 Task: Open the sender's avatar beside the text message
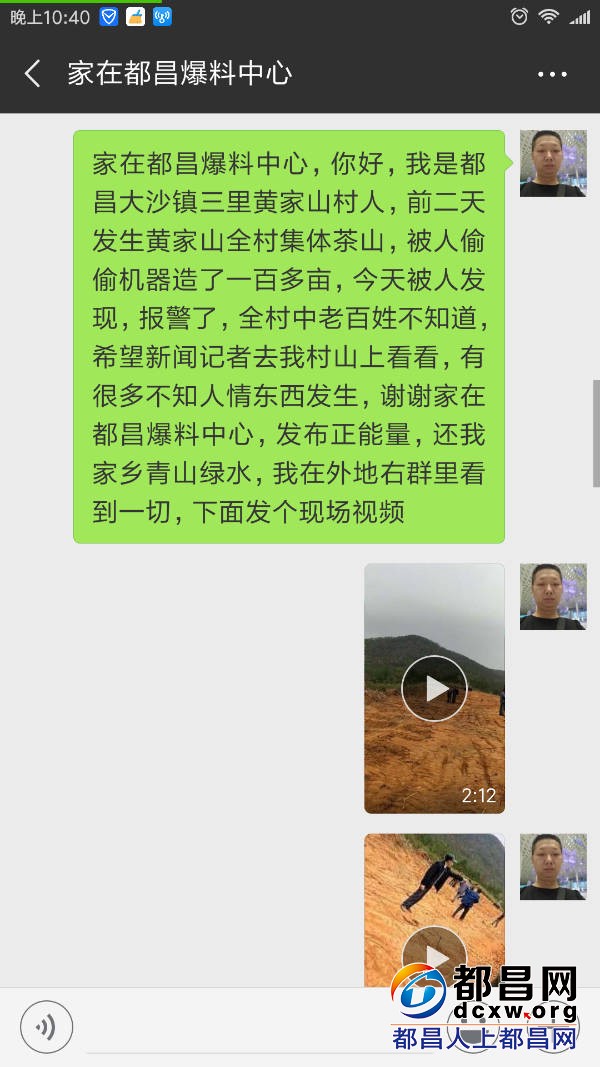[x=553, y=163]
